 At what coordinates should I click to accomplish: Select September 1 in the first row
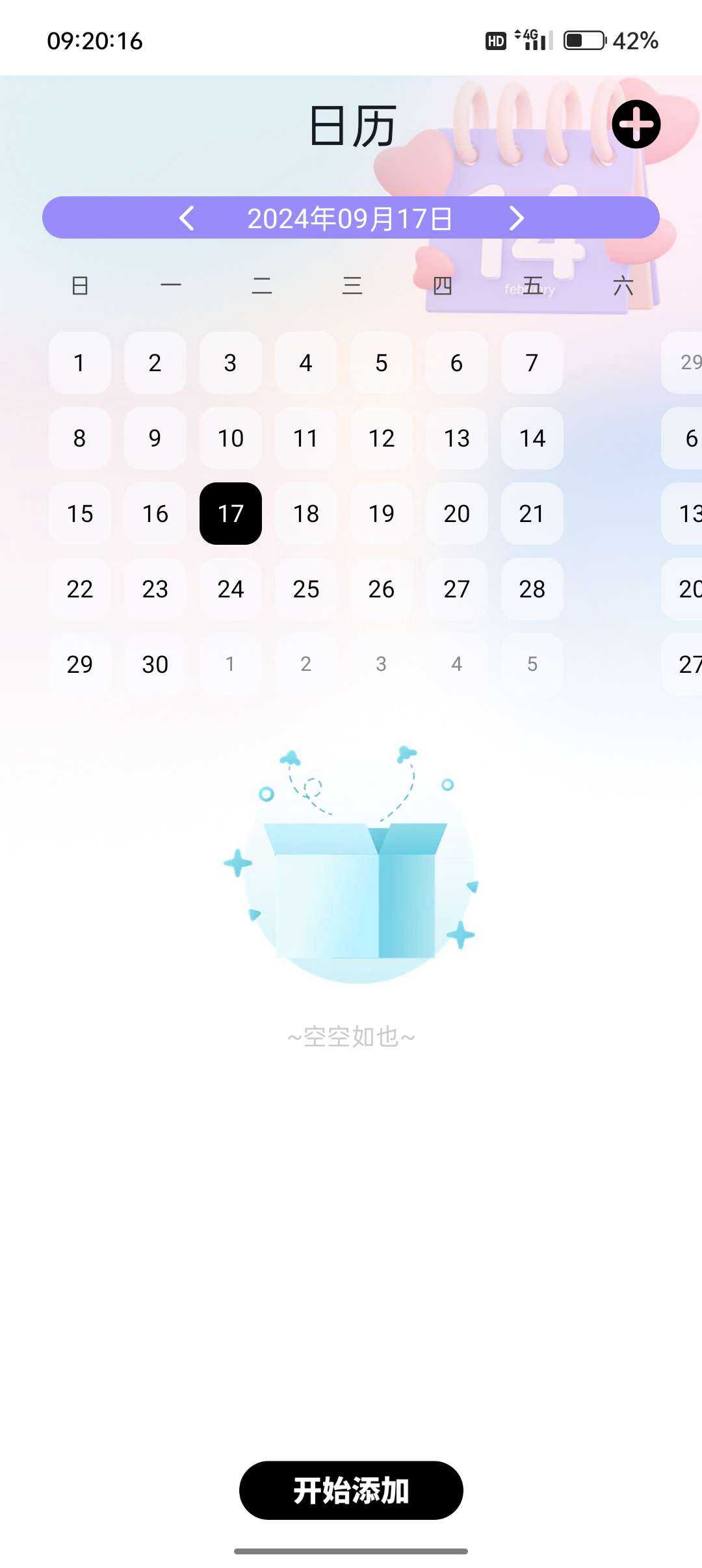click(x=79, y=363)
